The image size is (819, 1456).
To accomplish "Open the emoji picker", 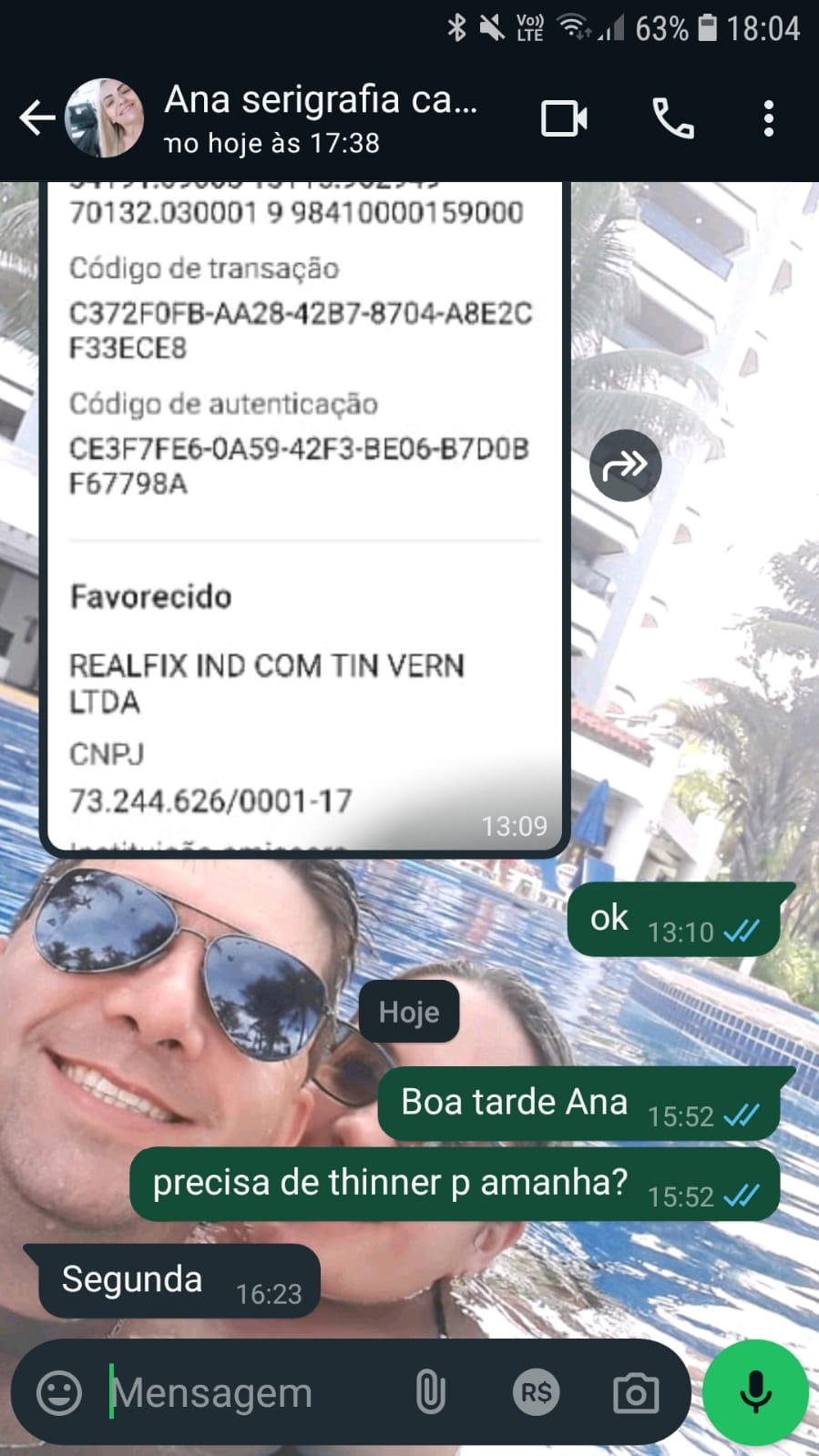I will pyautogui.click(x=59, y=1393).
